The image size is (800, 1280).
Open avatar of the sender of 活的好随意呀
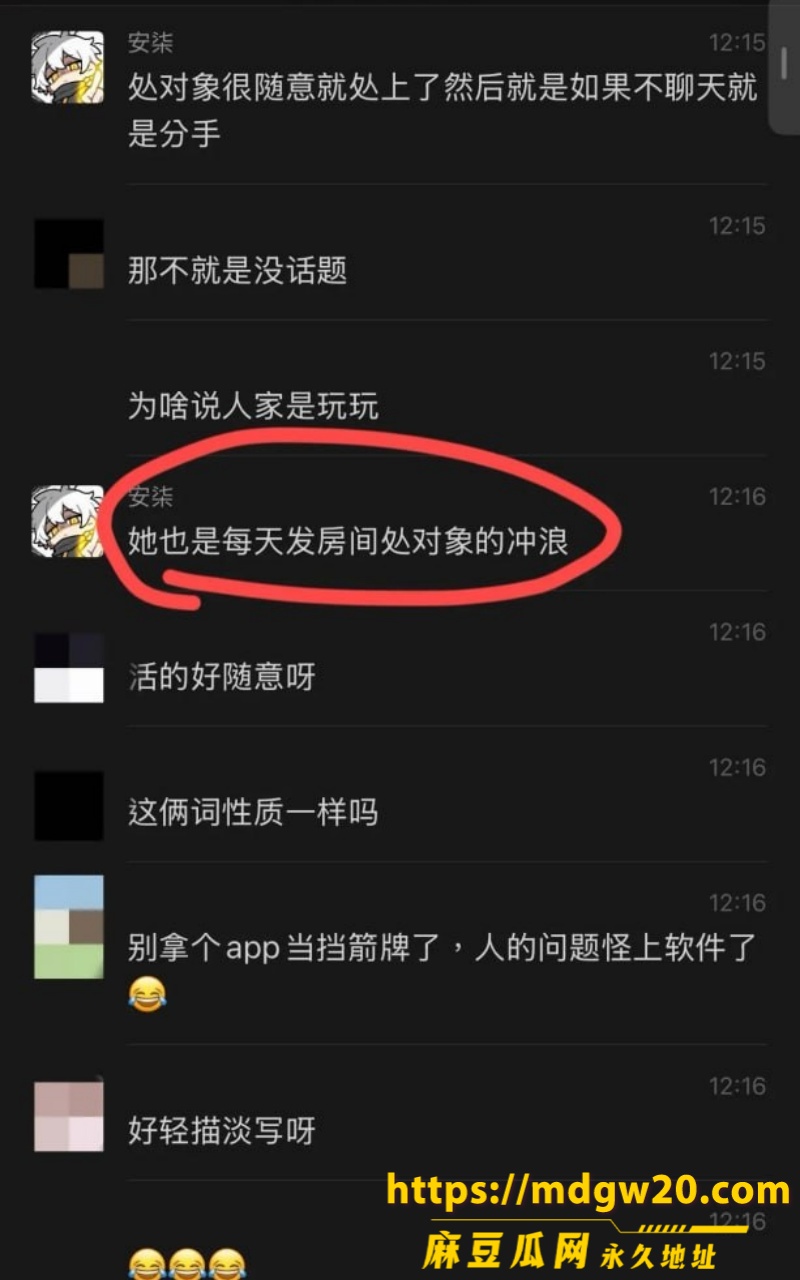point(69,667)
